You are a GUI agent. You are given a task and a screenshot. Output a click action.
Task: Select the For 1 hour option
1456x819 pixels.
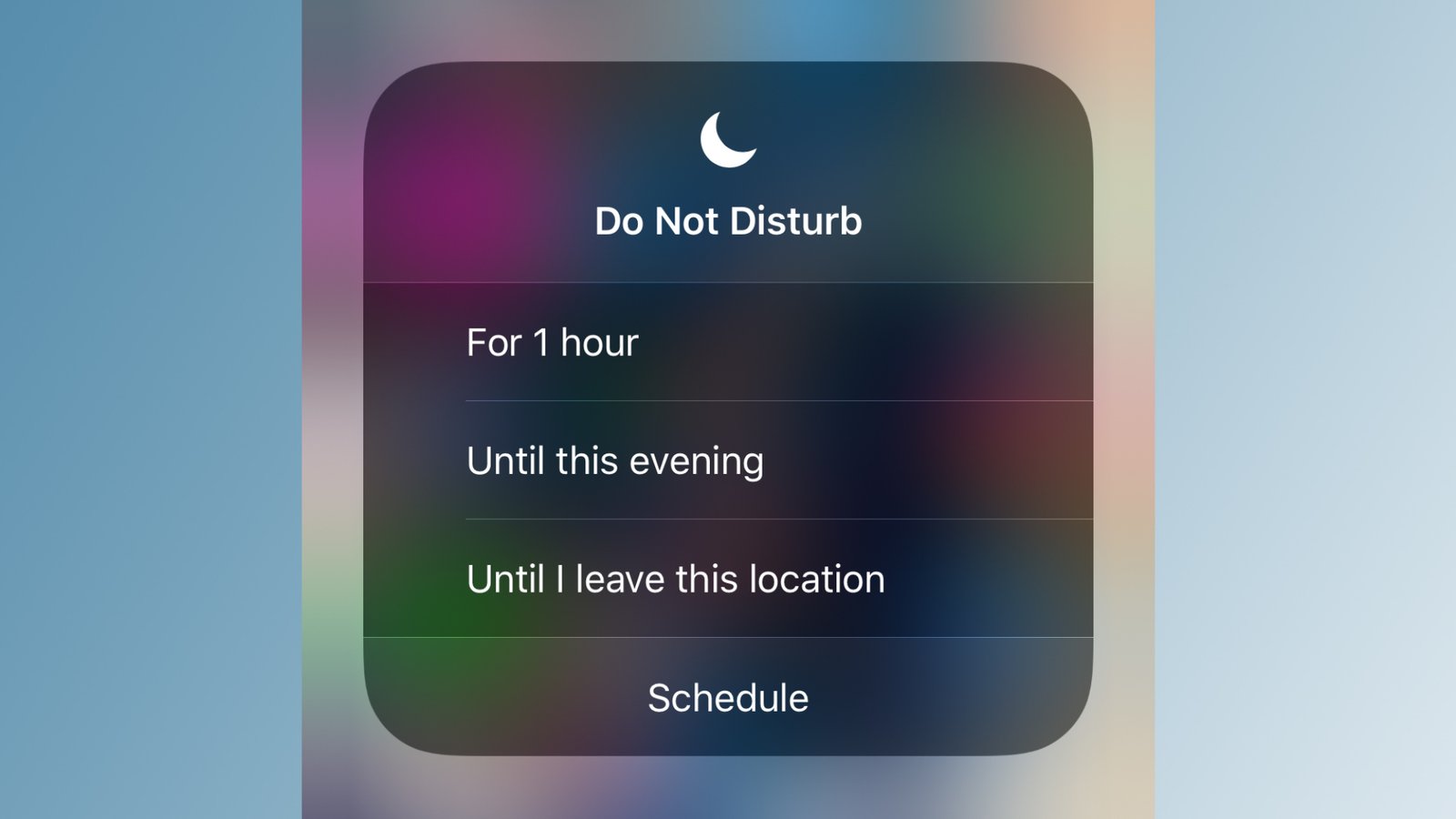coord(552,343)
